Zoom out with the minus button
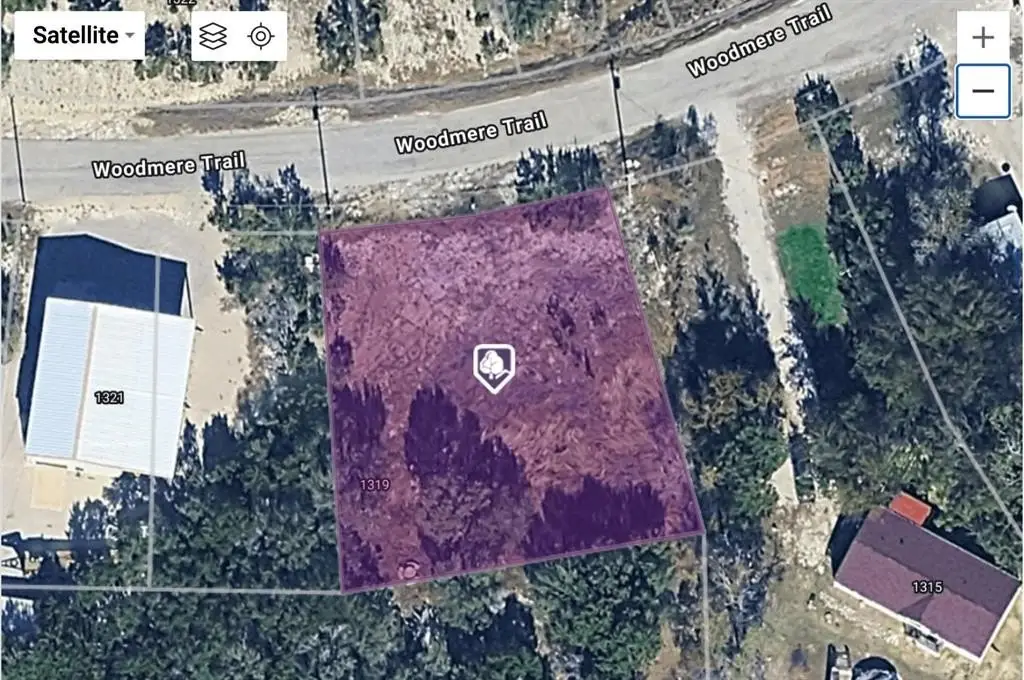Image resolution: width=1024 pixels, height=680 pixels. (982, 91)
